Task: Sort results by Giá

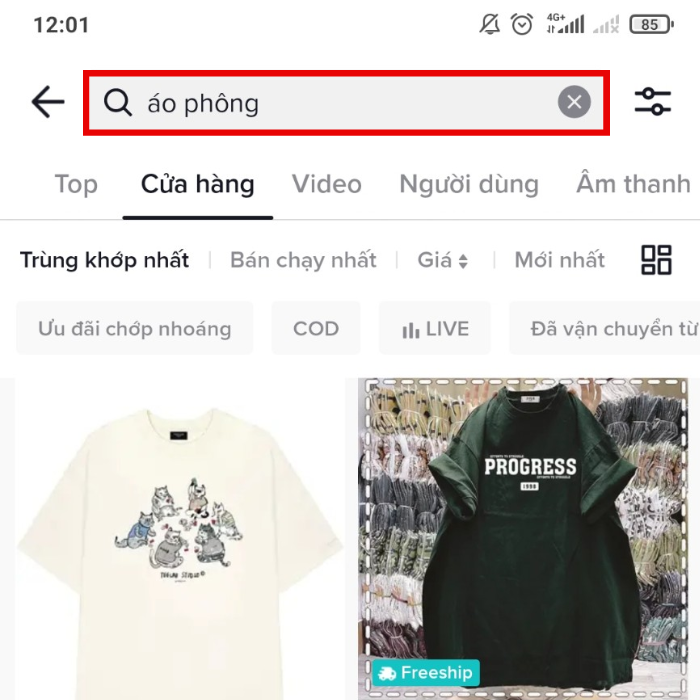Action: 442,260
